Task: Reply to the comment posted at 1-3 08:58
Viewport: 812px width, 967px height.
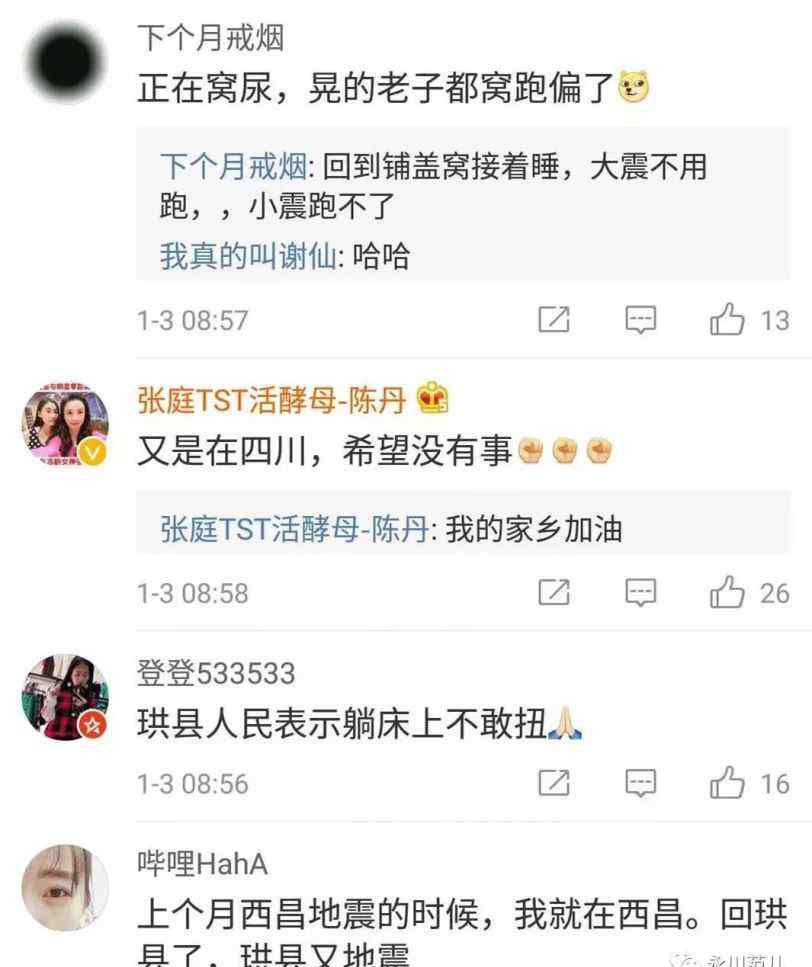Action: click(640, 593)
